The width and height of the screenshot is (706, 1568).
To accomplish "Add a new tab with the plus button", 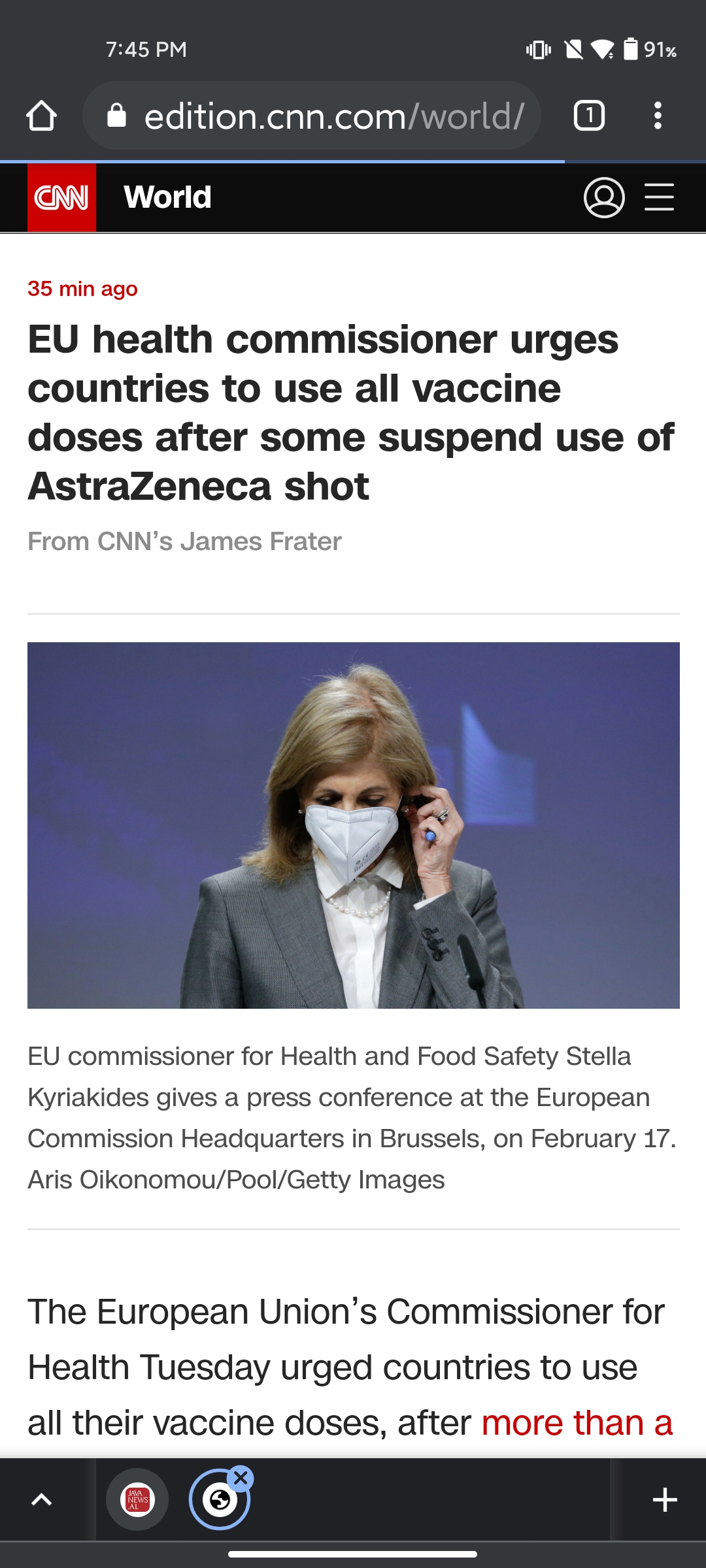I will (664, 1499).
